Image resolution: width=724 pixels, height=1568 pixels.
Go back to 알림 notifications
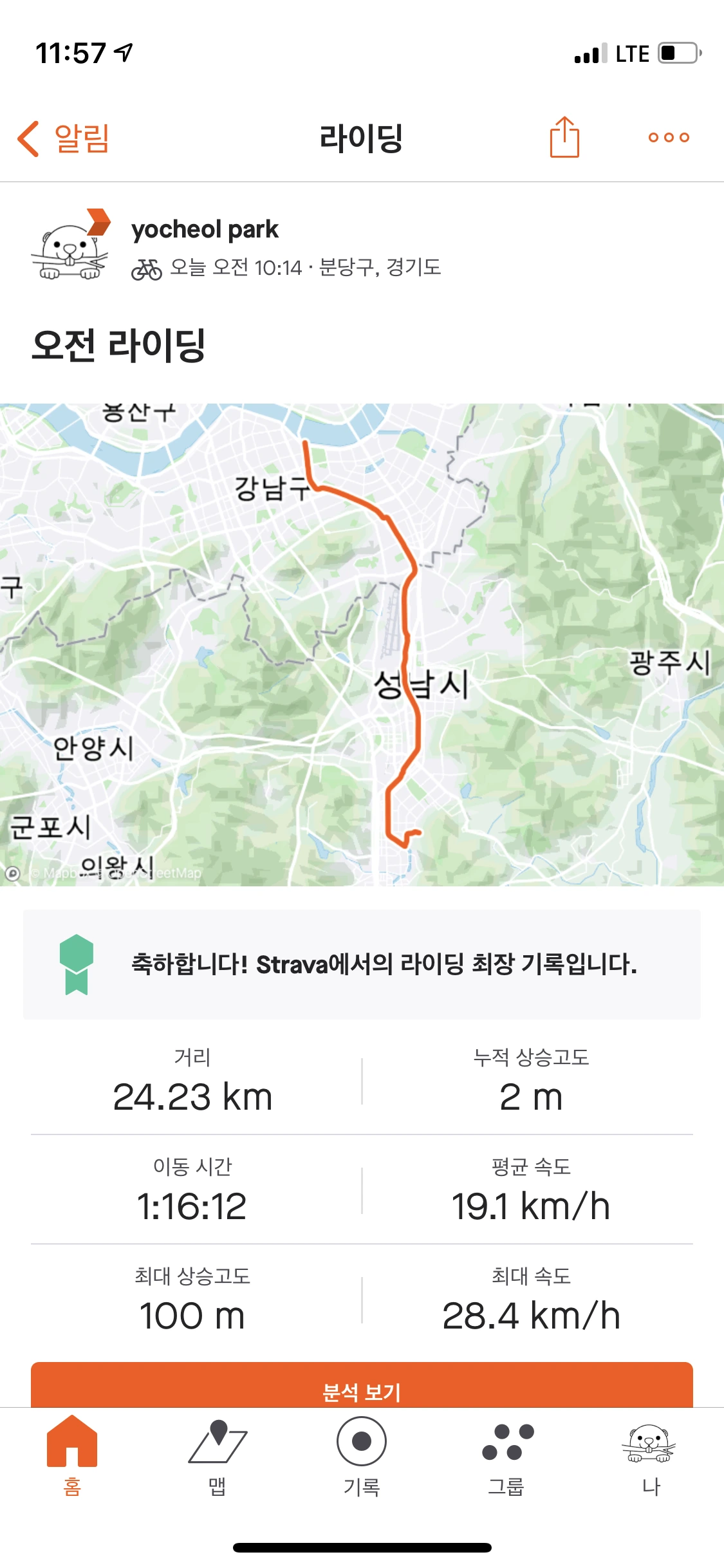[x=63, y=138]
